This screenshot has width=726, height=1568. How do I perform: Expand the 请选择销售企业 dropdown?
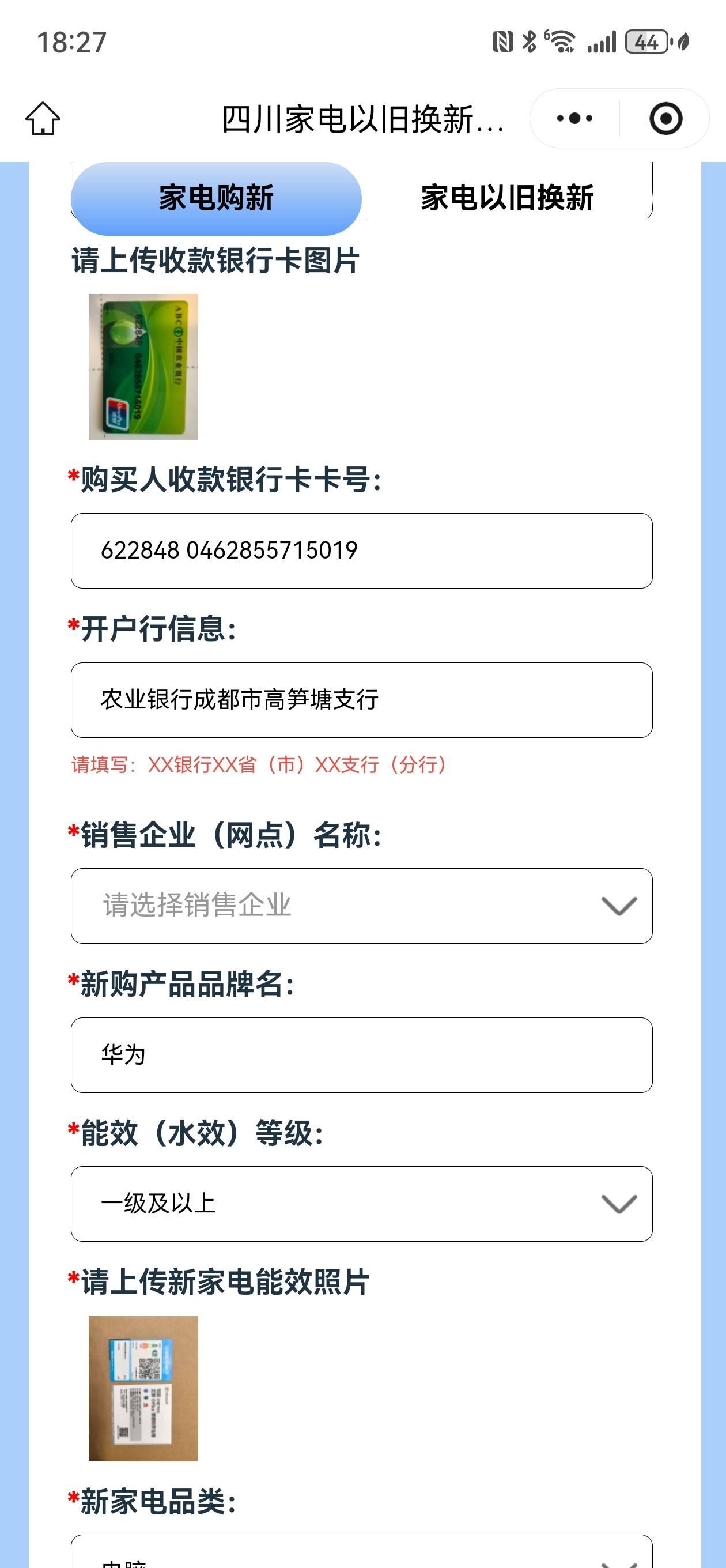[361, 906]
